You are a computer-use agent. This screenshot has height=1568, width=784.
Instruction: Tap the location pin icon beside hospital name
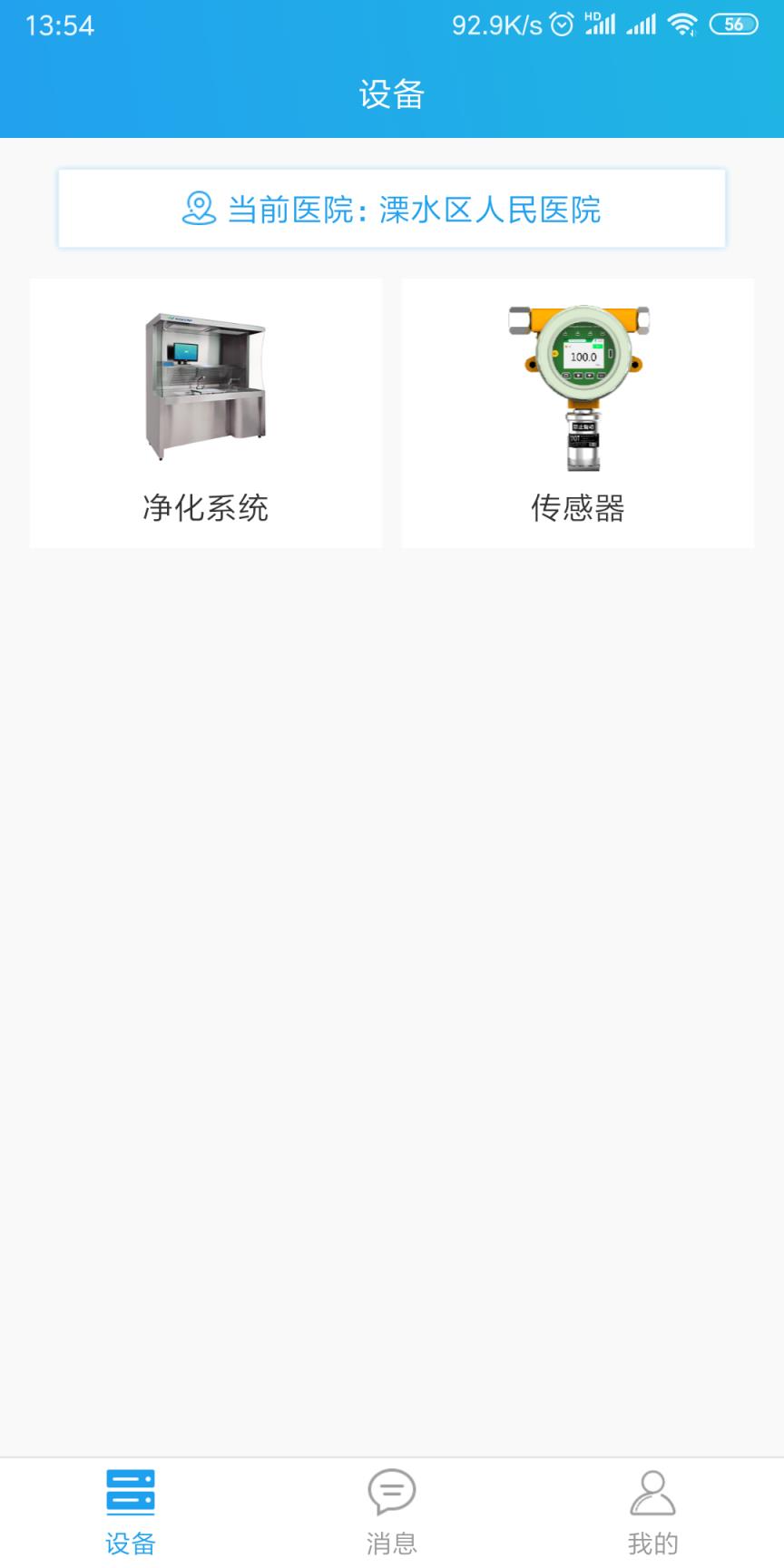(198, 208)
